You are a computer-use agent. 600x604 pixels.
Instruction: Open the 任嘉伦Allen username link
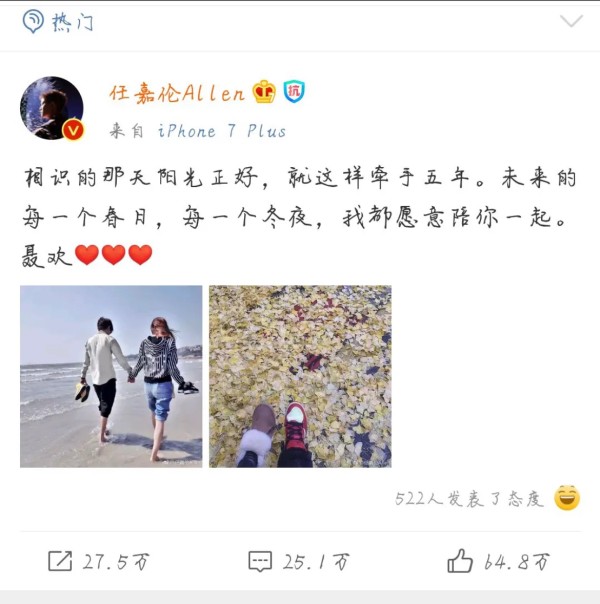tap(177, 93)
